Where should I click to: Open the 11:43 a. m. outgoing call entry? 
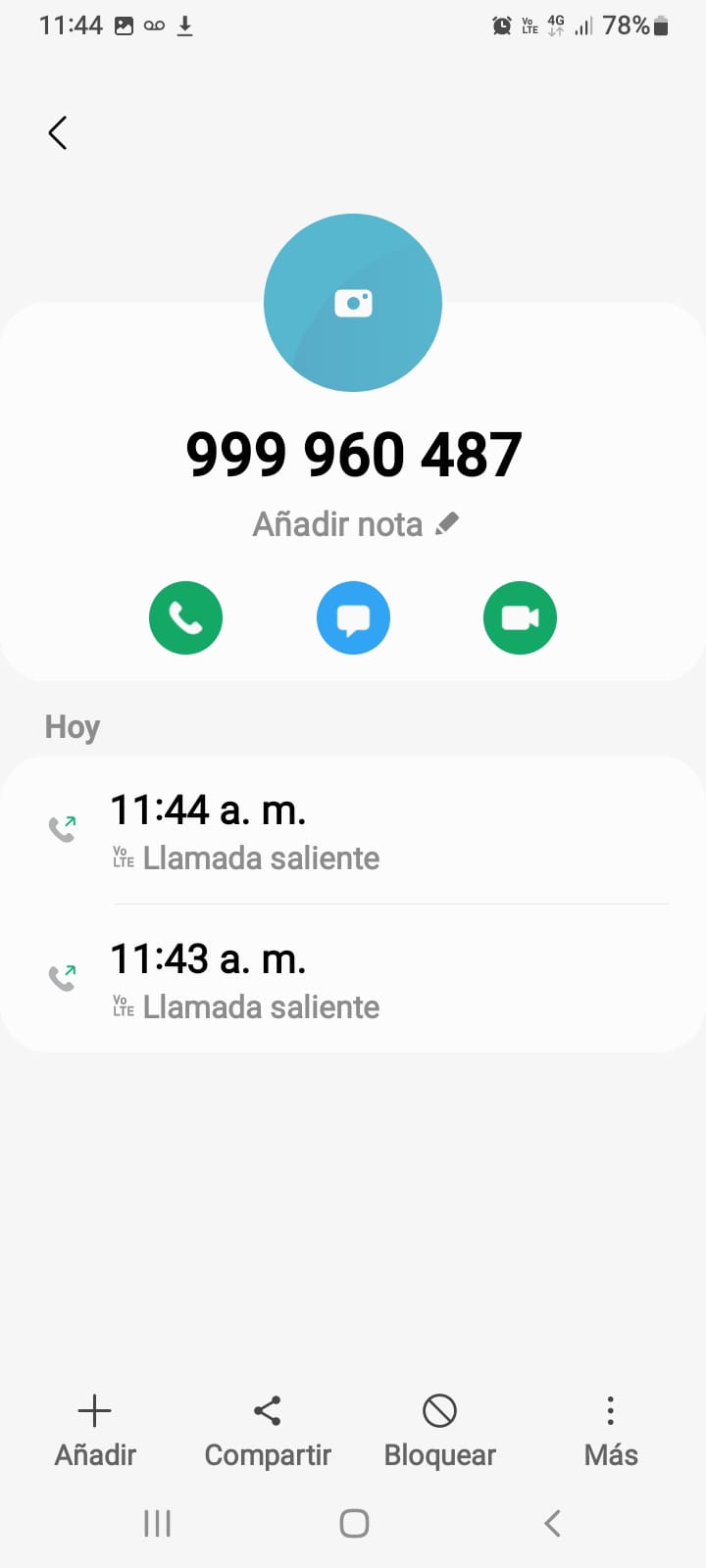[353, 980]
